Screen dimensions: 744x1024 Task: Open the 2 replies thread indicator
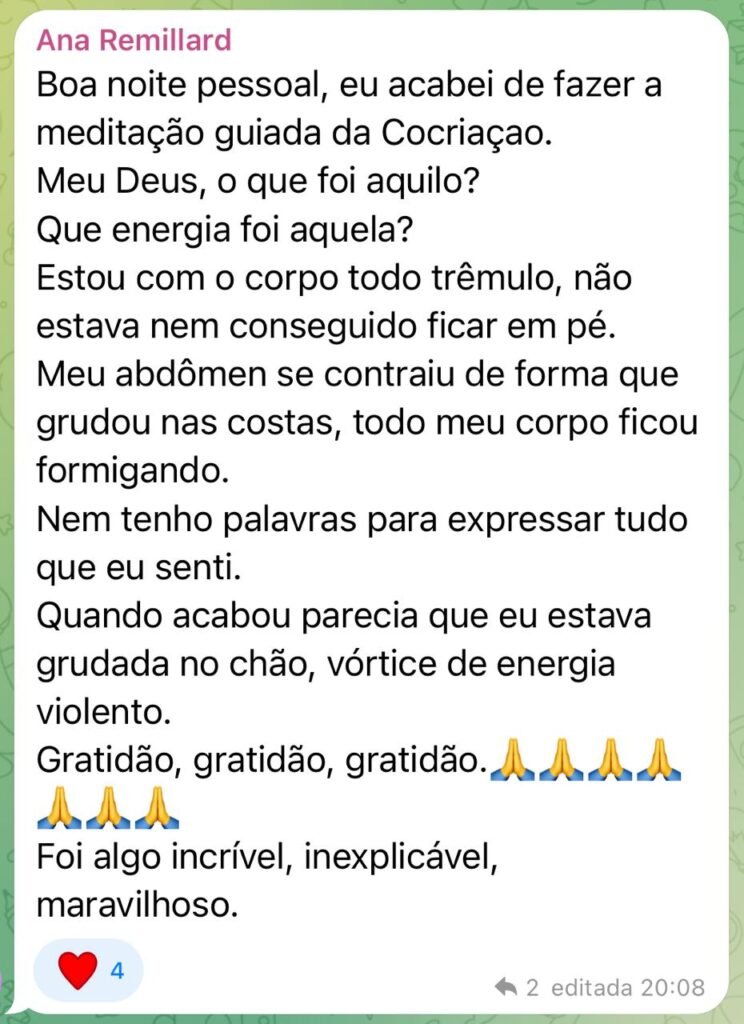pyautogui.click(x=518, y=988)
